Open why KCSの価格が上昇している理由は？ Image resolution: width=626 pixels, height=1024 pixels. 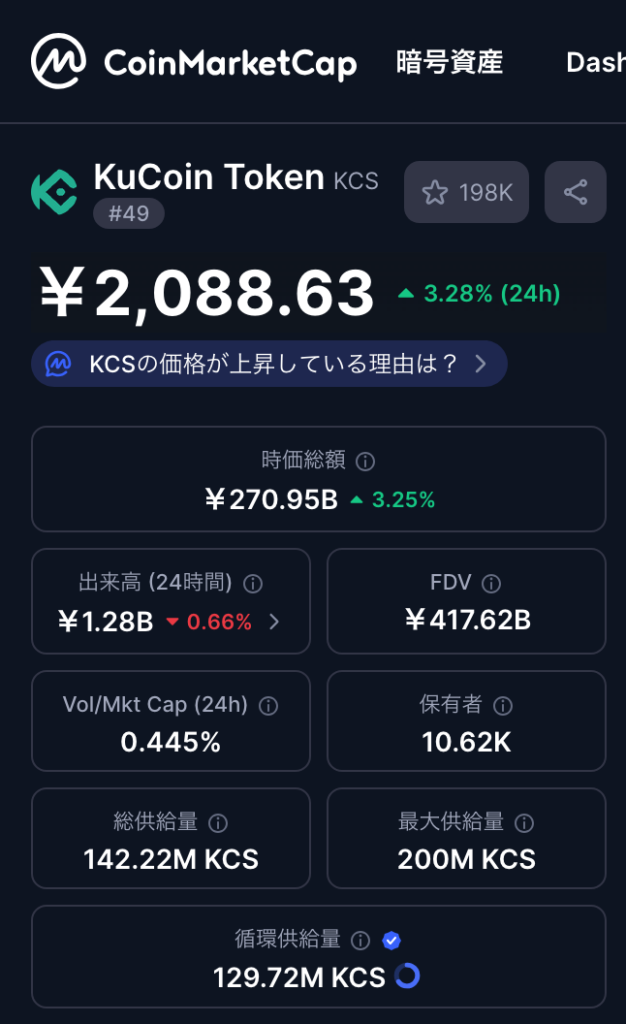269,364
